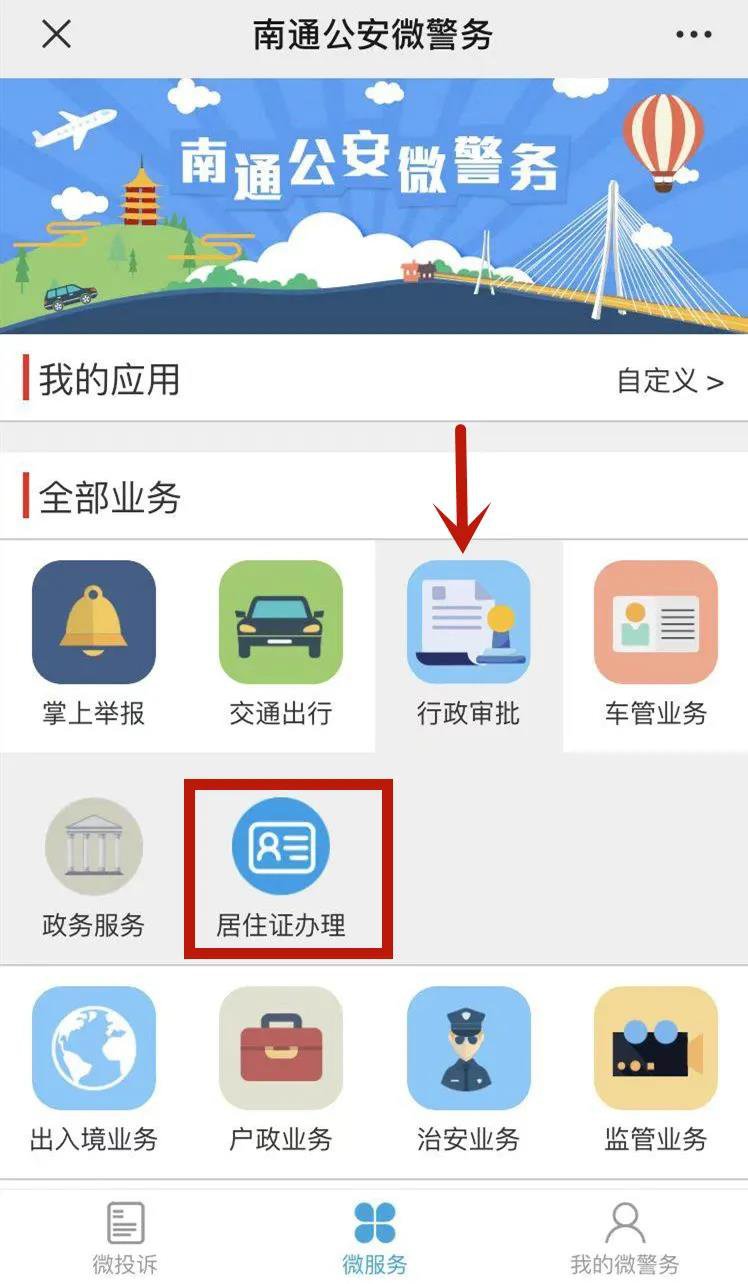Image resolution: width=748 pixels, height=1284 pixels.
Task: Open the three-dot overflow menu
Action: tap(693, 35)
